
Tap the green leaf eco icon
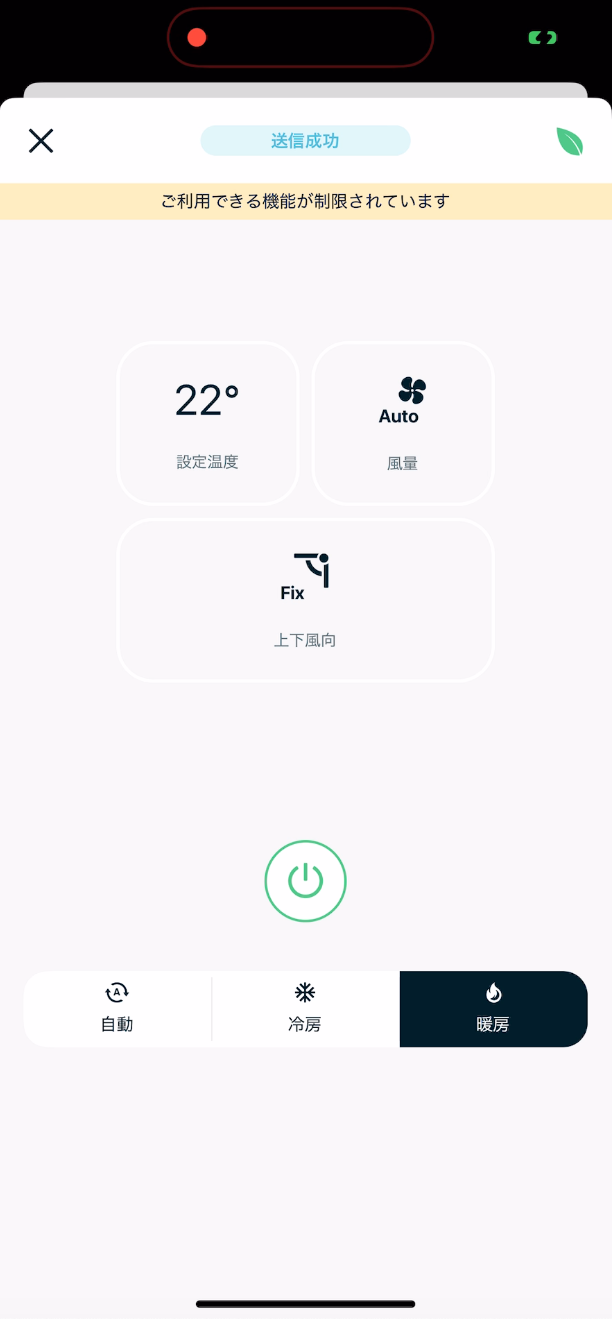(x=570, y=141)
